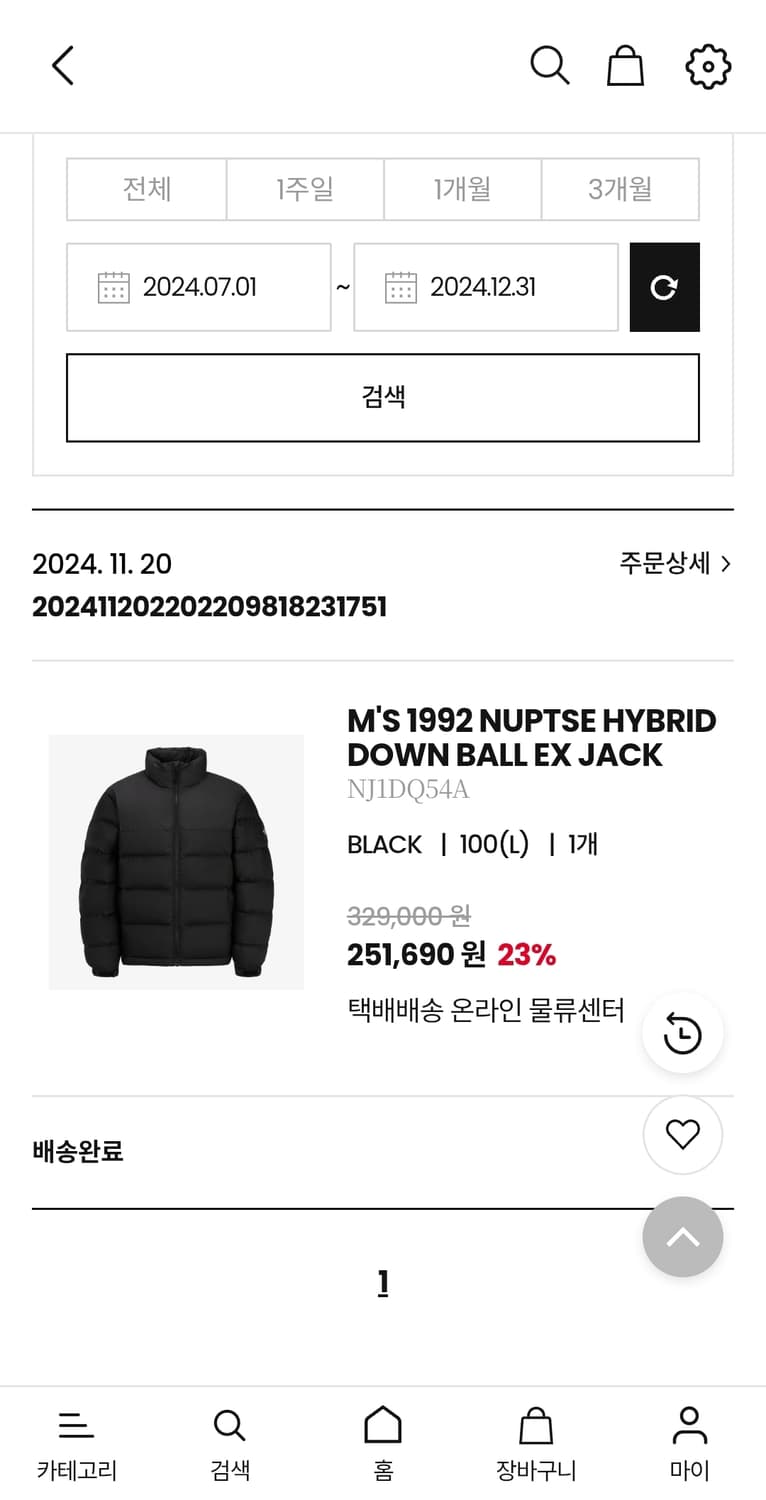
Task: Open the search icon in the top bar
Action: 549,65
